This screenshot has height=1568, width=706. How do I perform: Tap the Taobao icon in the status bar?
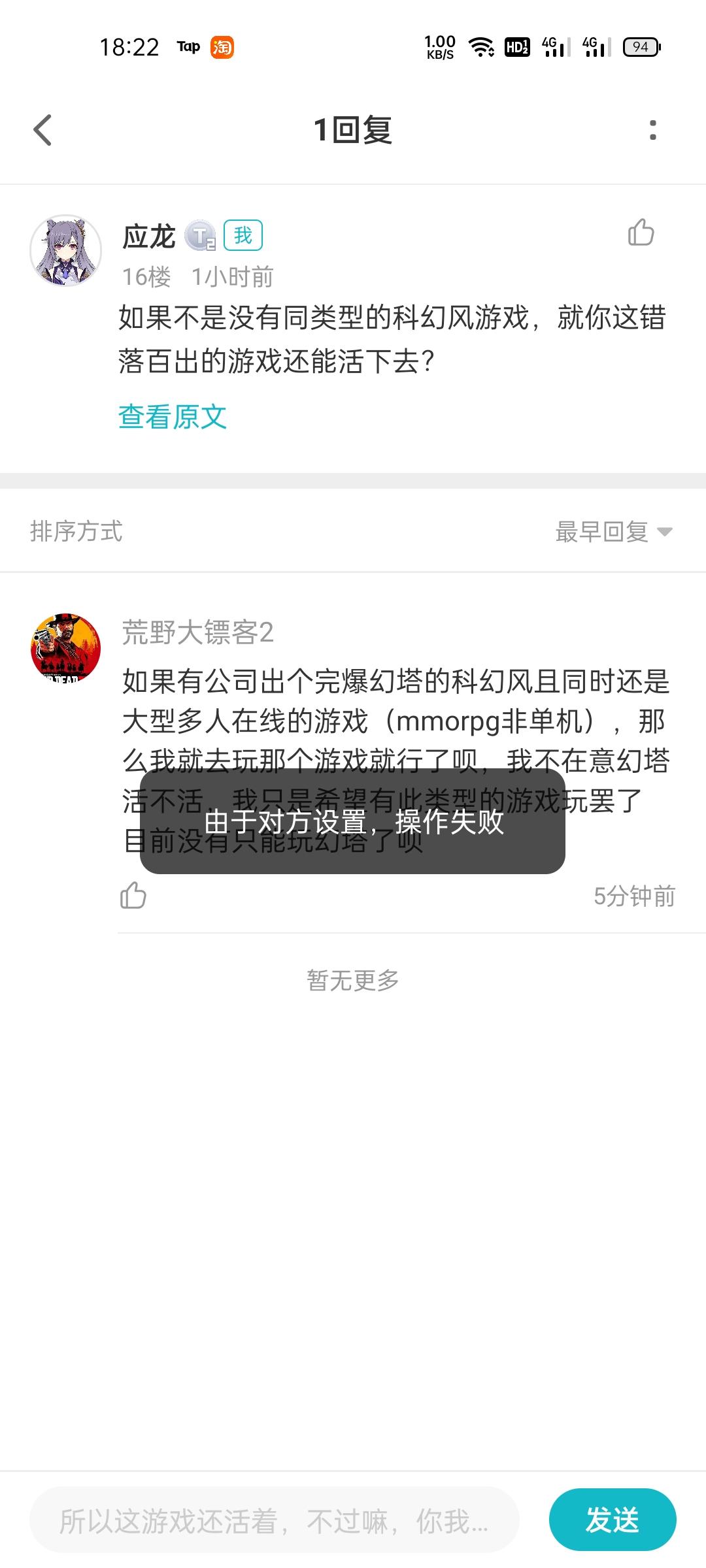(x=223, y=47)
